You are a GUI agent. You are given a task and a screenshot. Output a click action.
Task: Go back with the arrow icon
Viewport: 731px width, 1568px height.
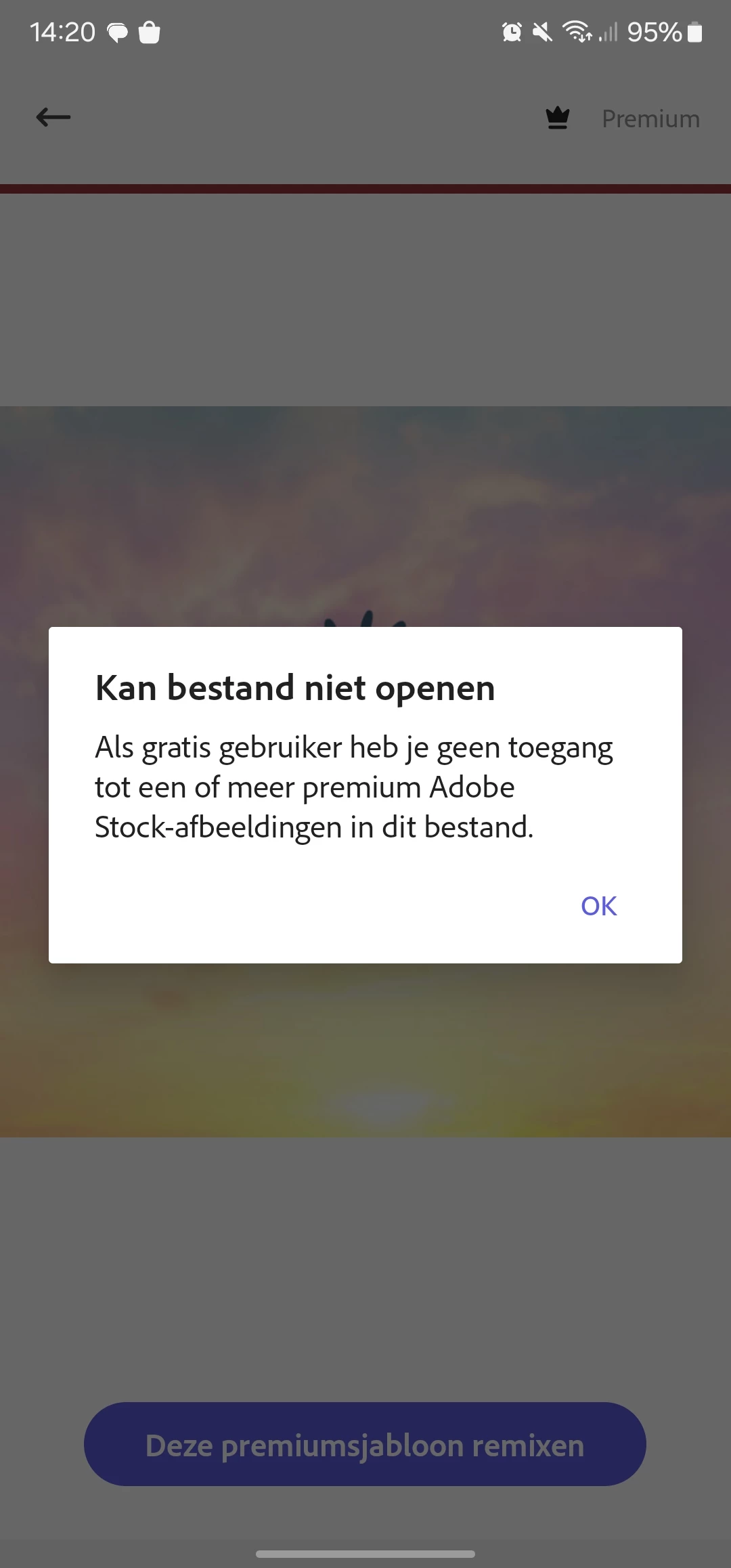pos(53,118)
